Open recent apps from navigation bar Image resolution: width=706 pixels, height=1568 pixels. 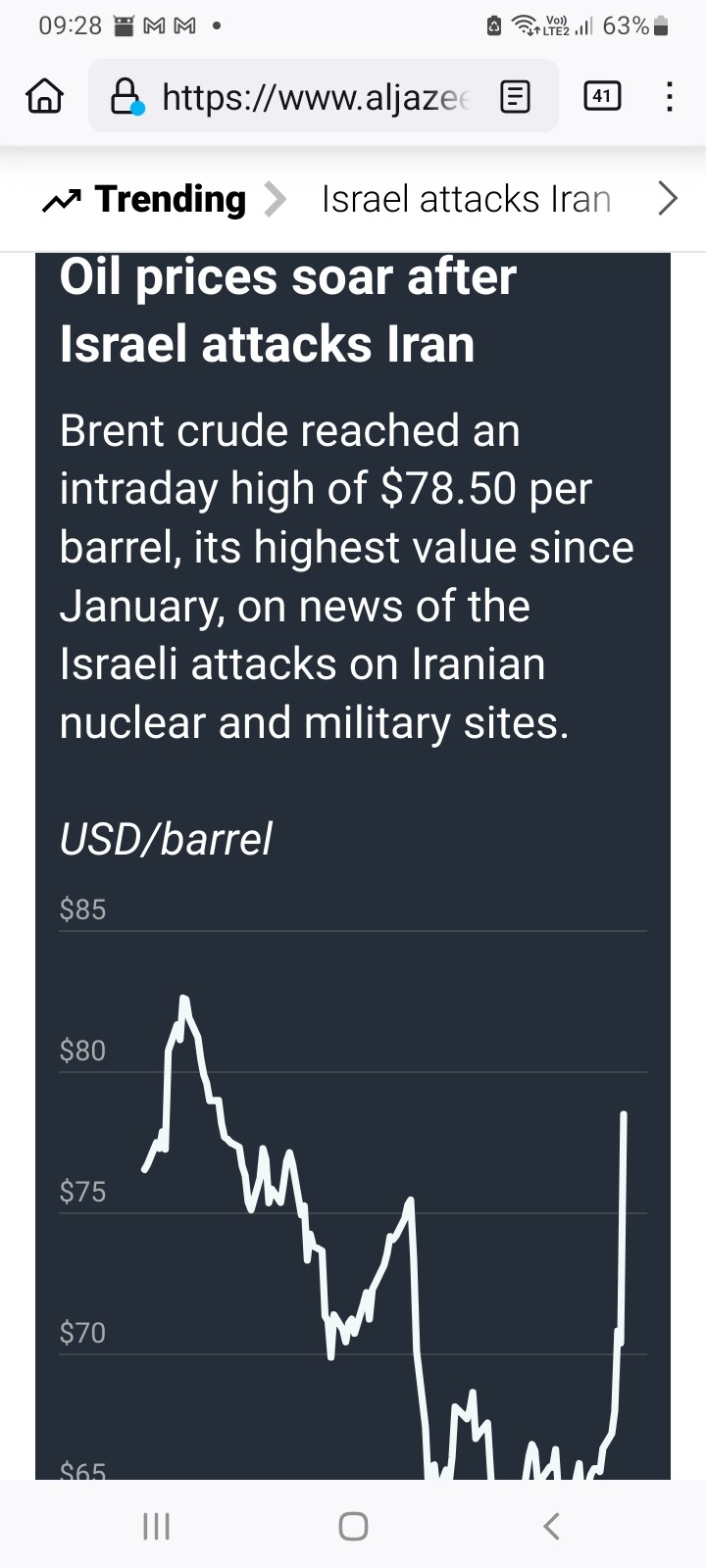[x=157, y=1525]
